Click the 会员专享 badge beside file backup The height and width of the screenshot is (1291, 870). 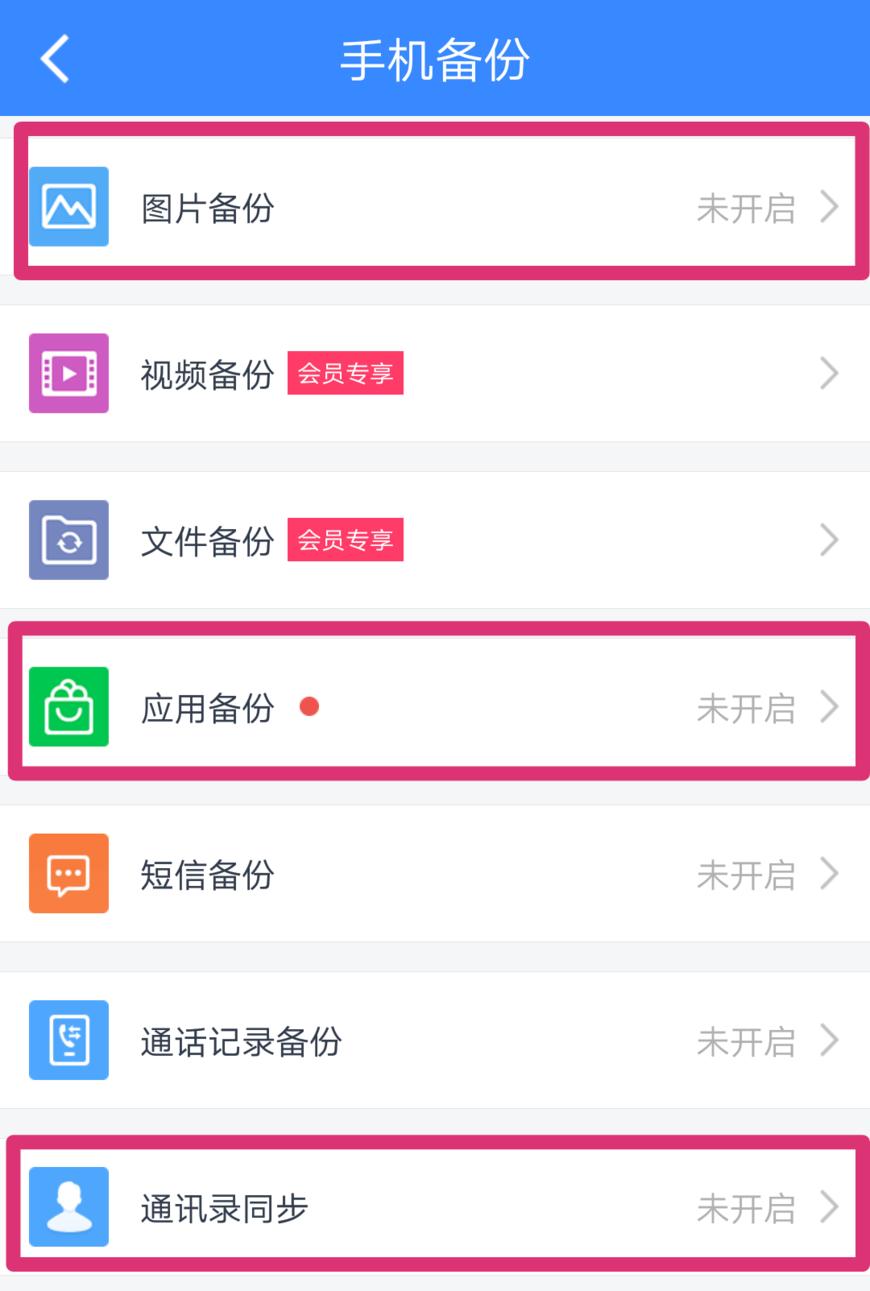click(x=344, y=538)
